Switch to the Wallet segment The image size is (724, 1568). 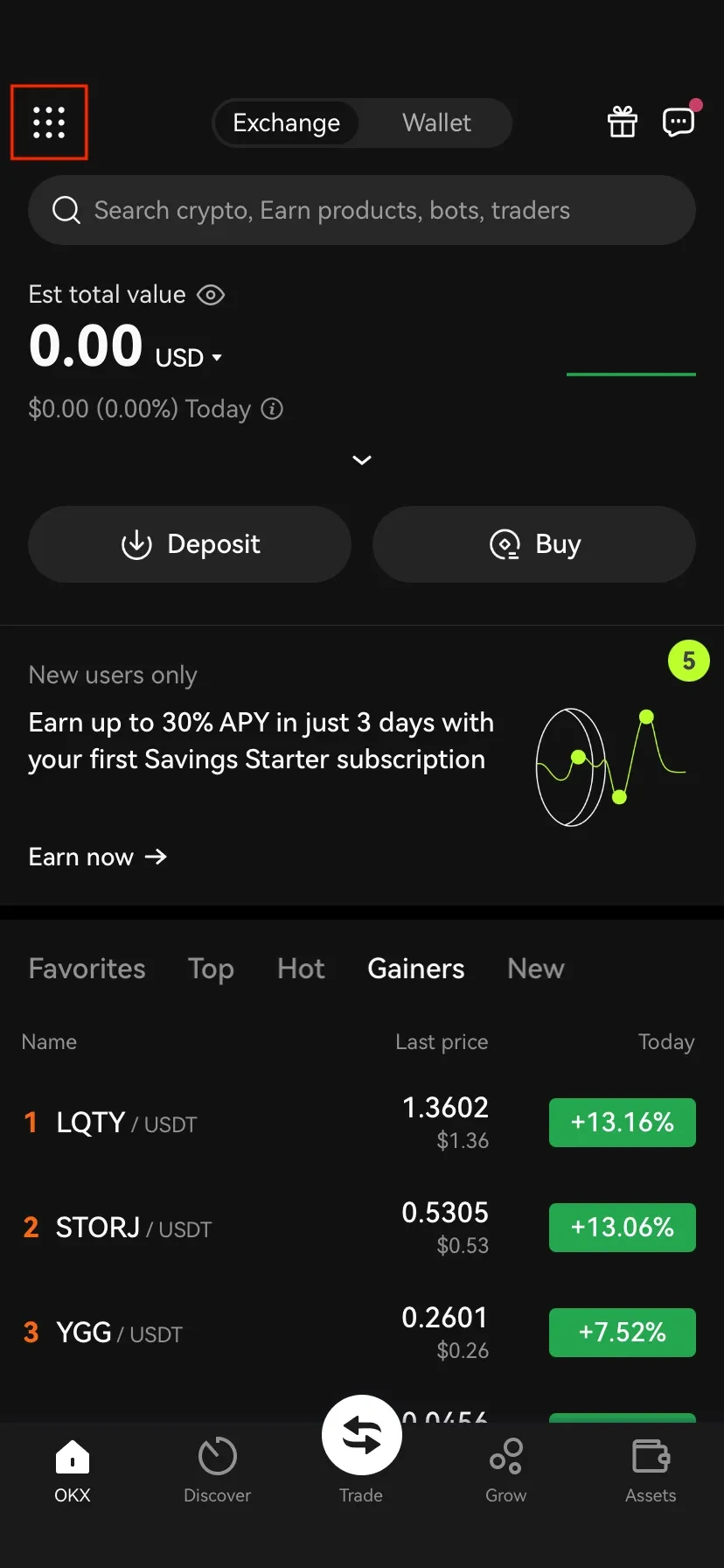pos(436,122)
